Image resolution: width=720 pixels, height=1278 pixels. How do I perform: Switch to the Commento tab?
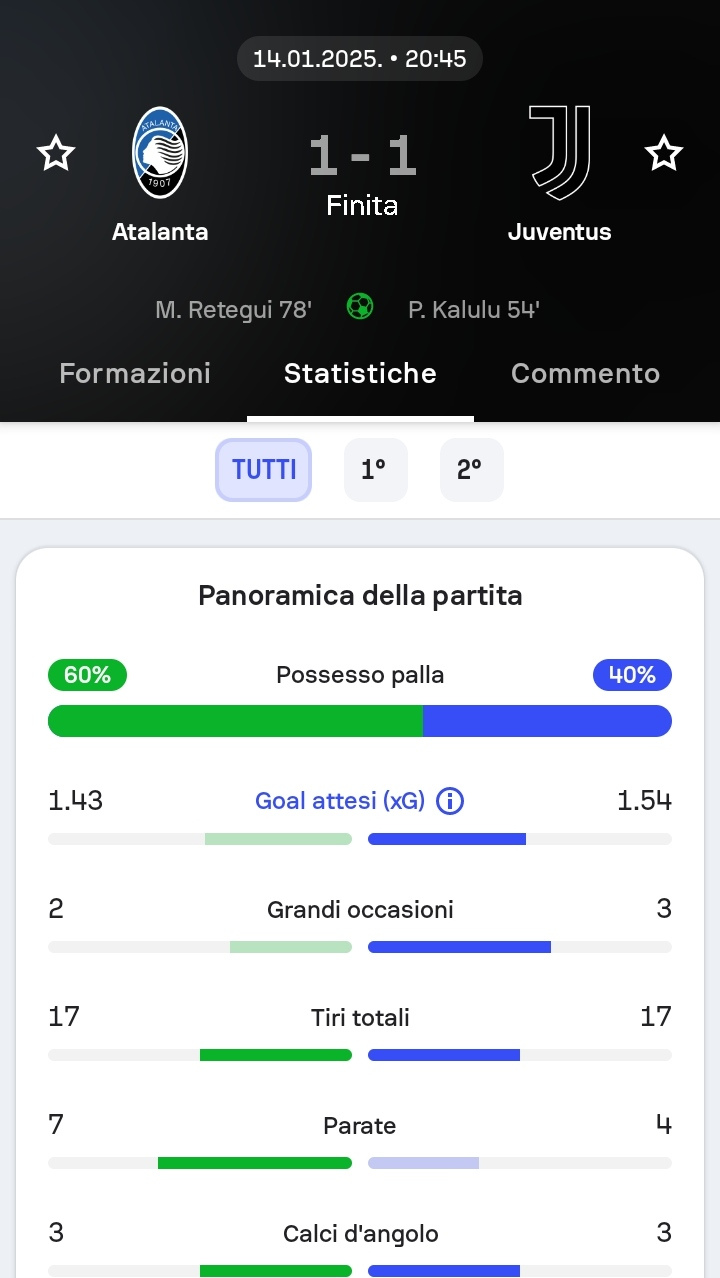pyautogui.click(x=585, y=374)
